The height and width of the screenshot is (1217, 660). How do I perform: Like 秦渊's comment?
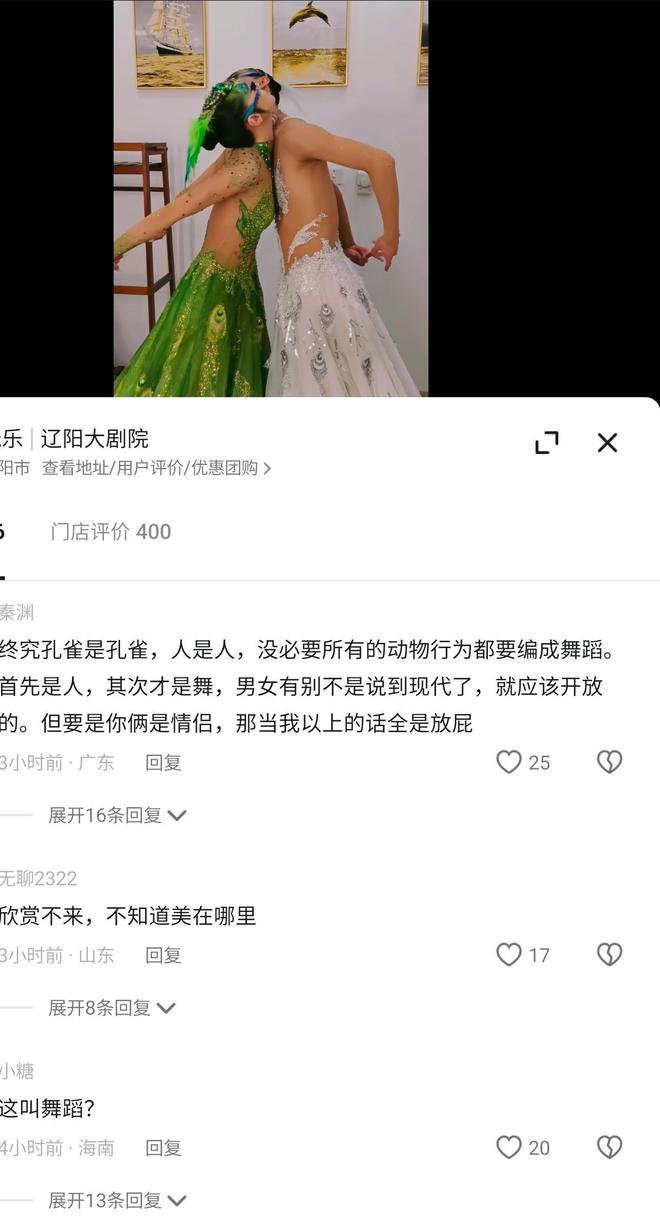[x=510, y=762]
